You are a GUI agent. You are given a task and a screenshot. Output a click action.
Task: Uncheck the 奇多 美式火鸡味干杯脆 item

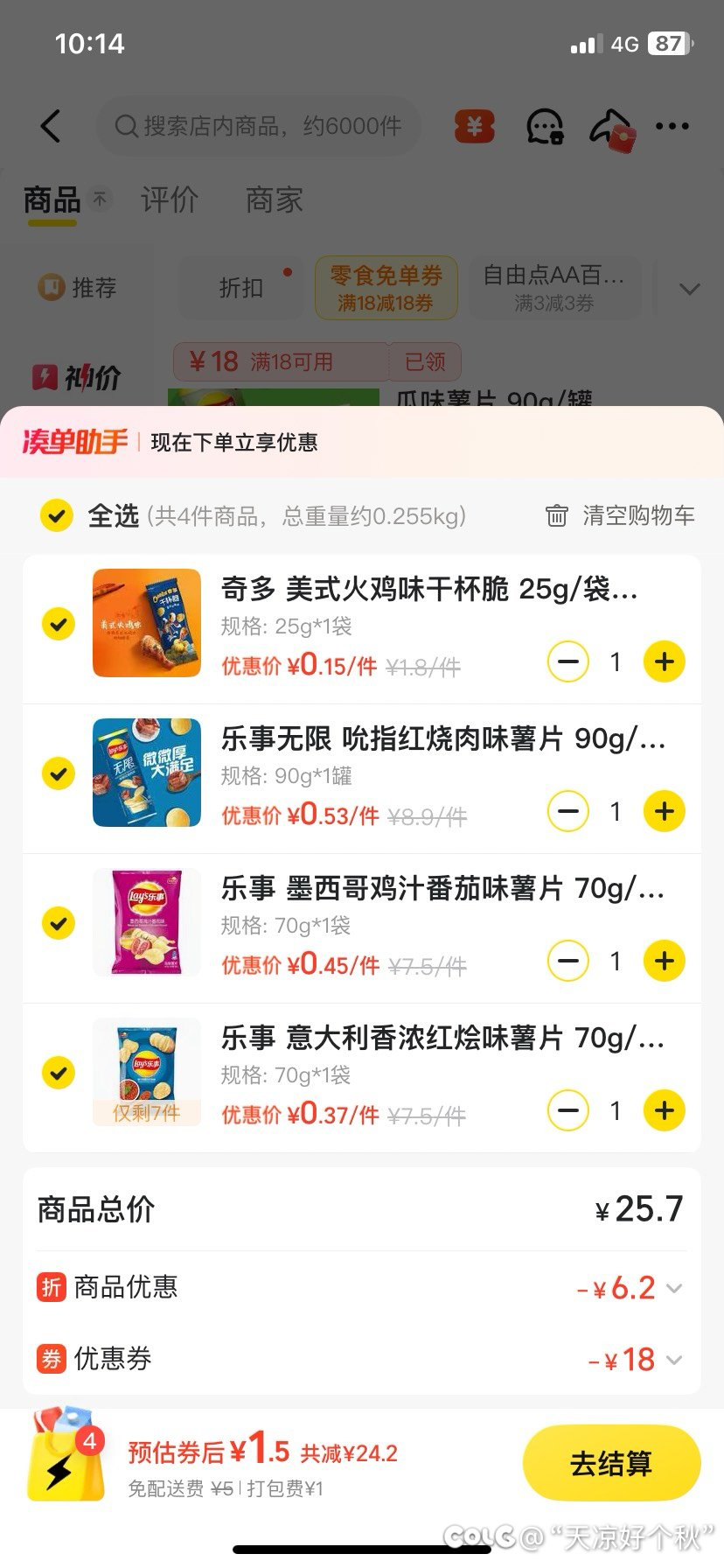(x=59, y=624)
